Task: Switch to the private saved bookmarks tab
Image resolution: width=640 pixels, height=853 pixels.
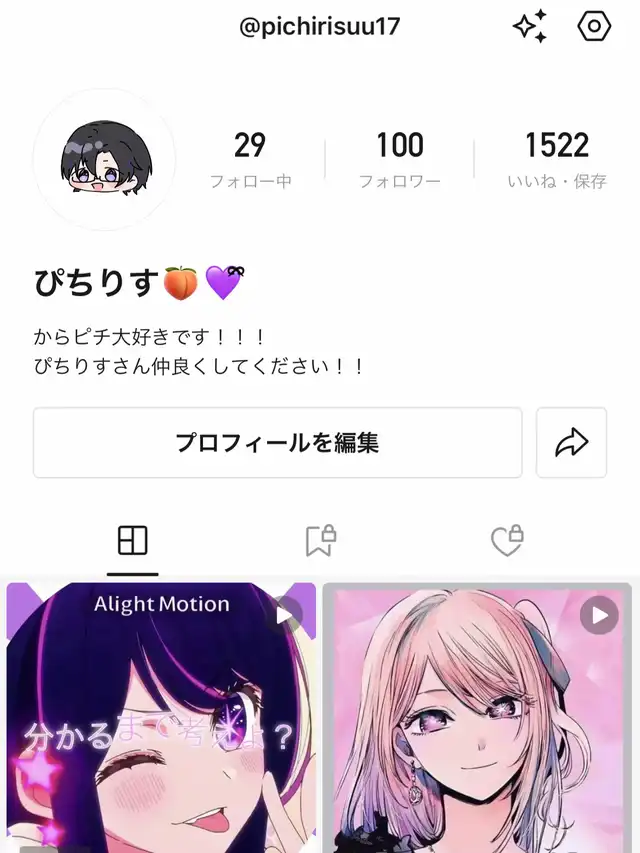Action: [320, 541]
